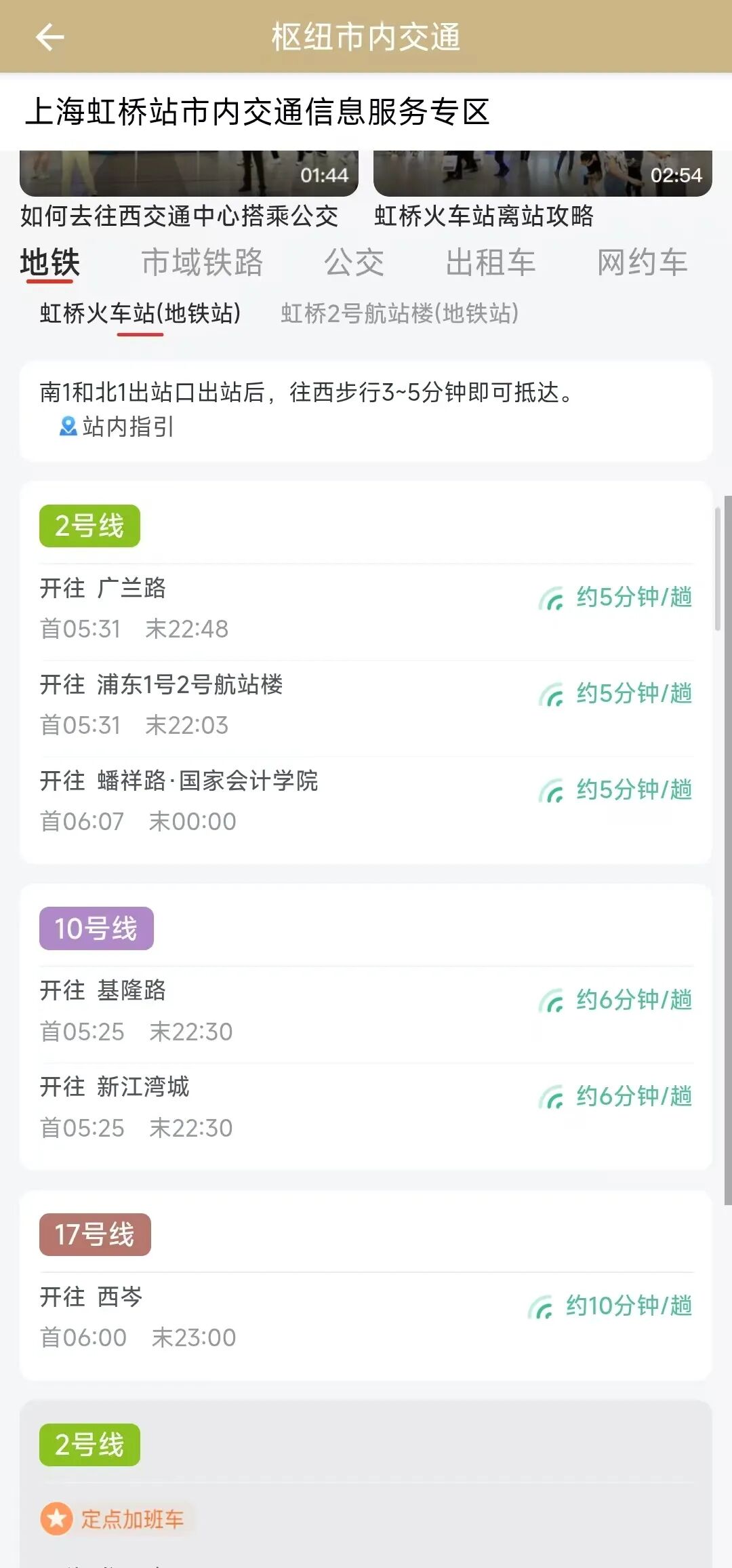Open the 出租车 tab

(x=491, y=262)
